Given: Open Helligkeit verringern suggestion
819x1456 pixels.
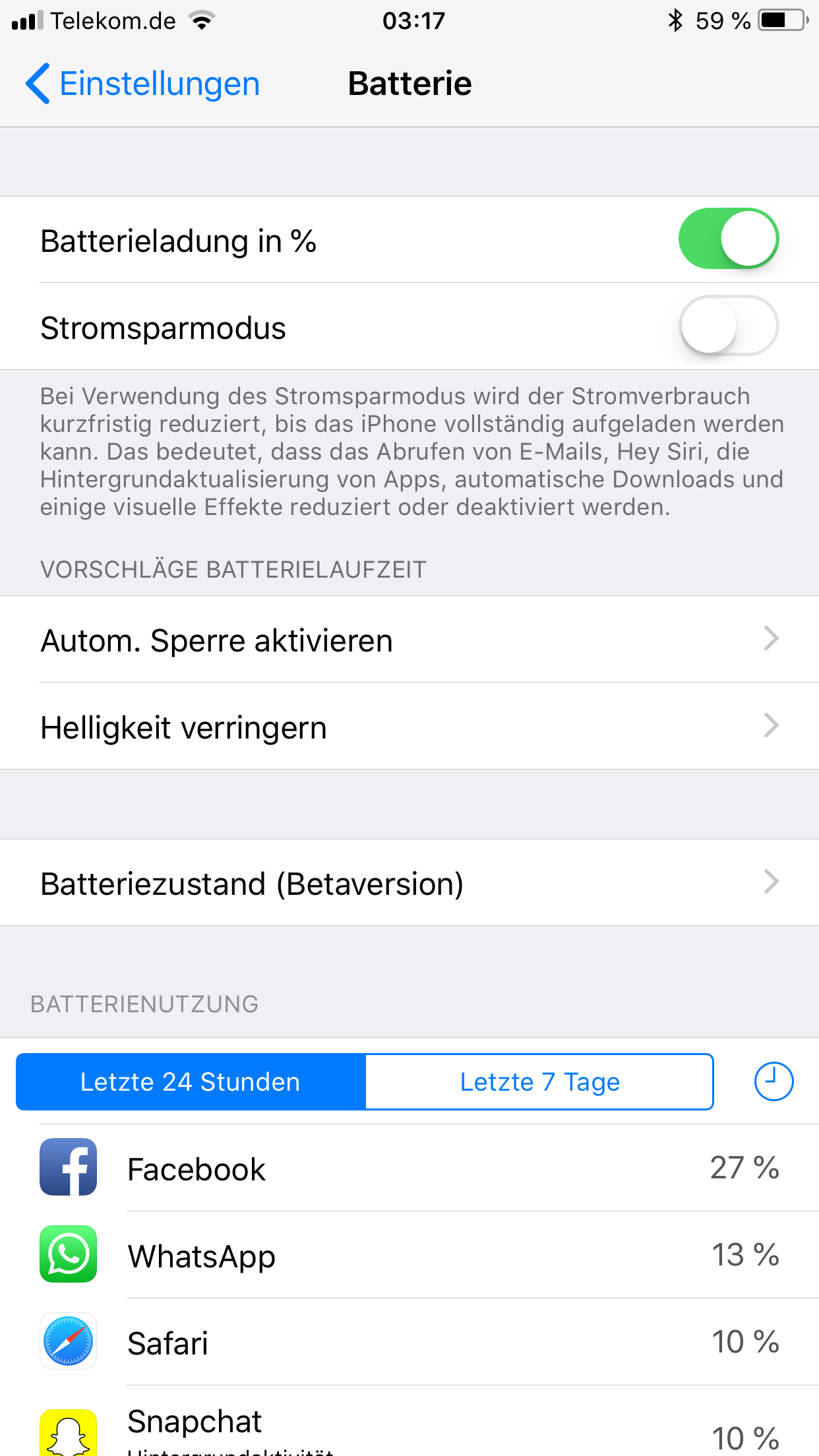Looking at the screenshot, I should tap(409, 727).
